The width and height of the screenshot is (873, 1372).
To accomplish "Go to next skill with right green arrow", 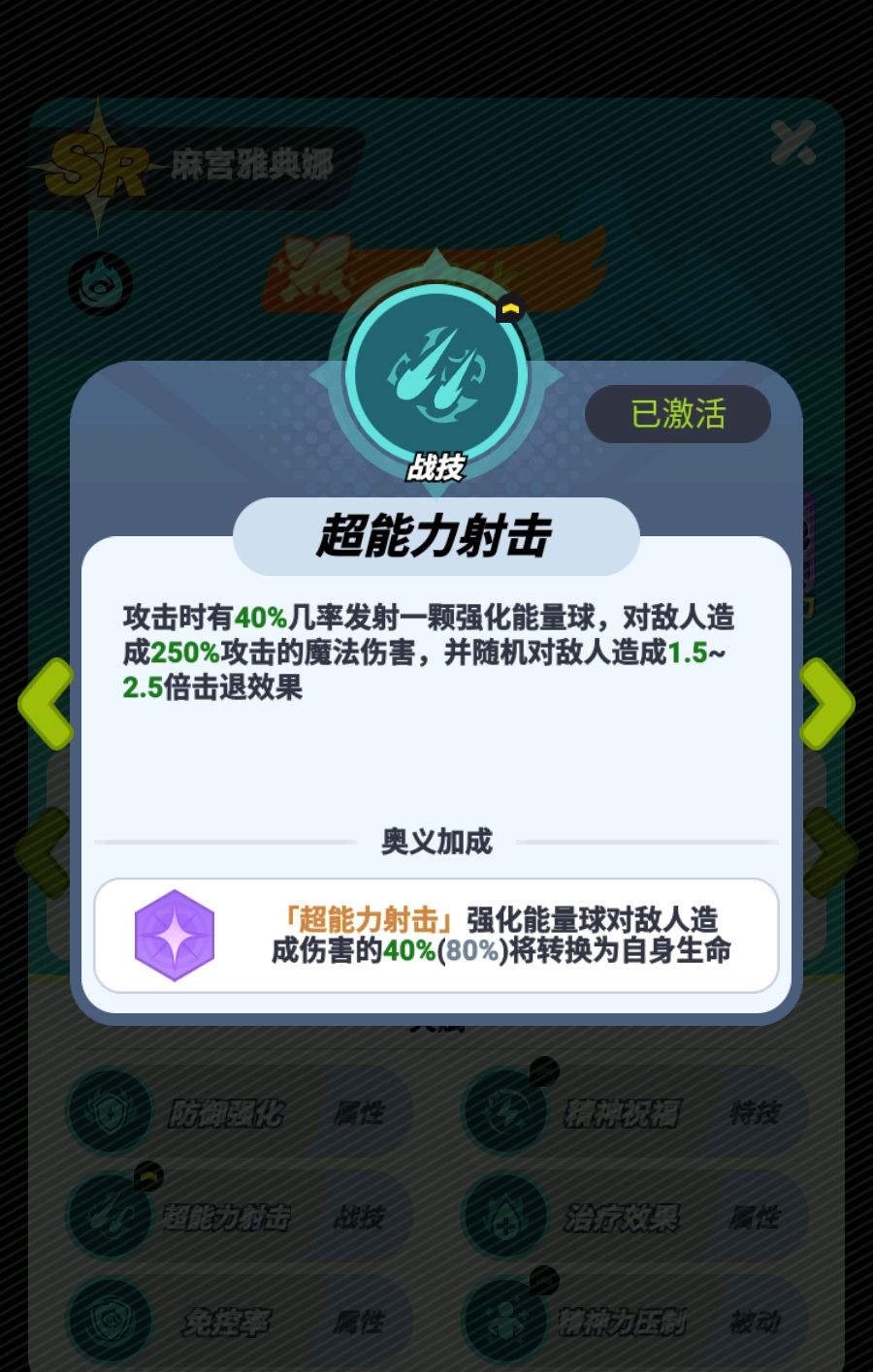I will click(826, 704).
